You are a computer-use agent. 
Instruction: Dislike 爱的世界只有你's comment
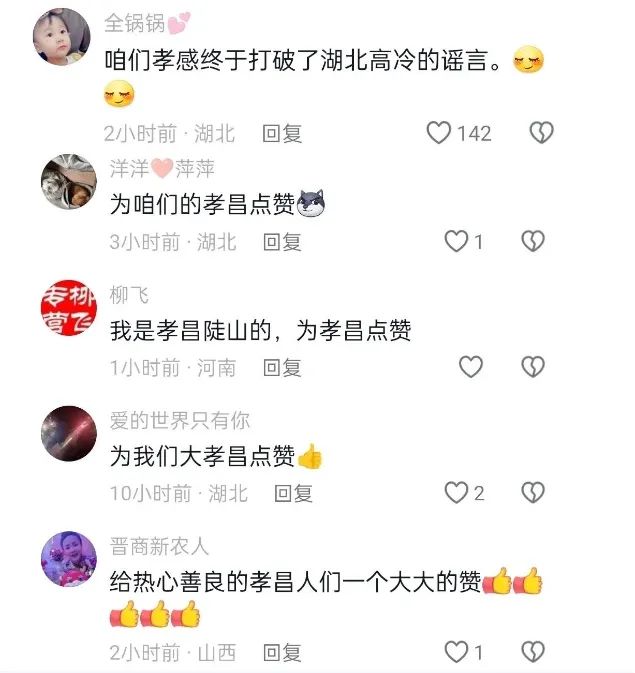click(534, 492)
